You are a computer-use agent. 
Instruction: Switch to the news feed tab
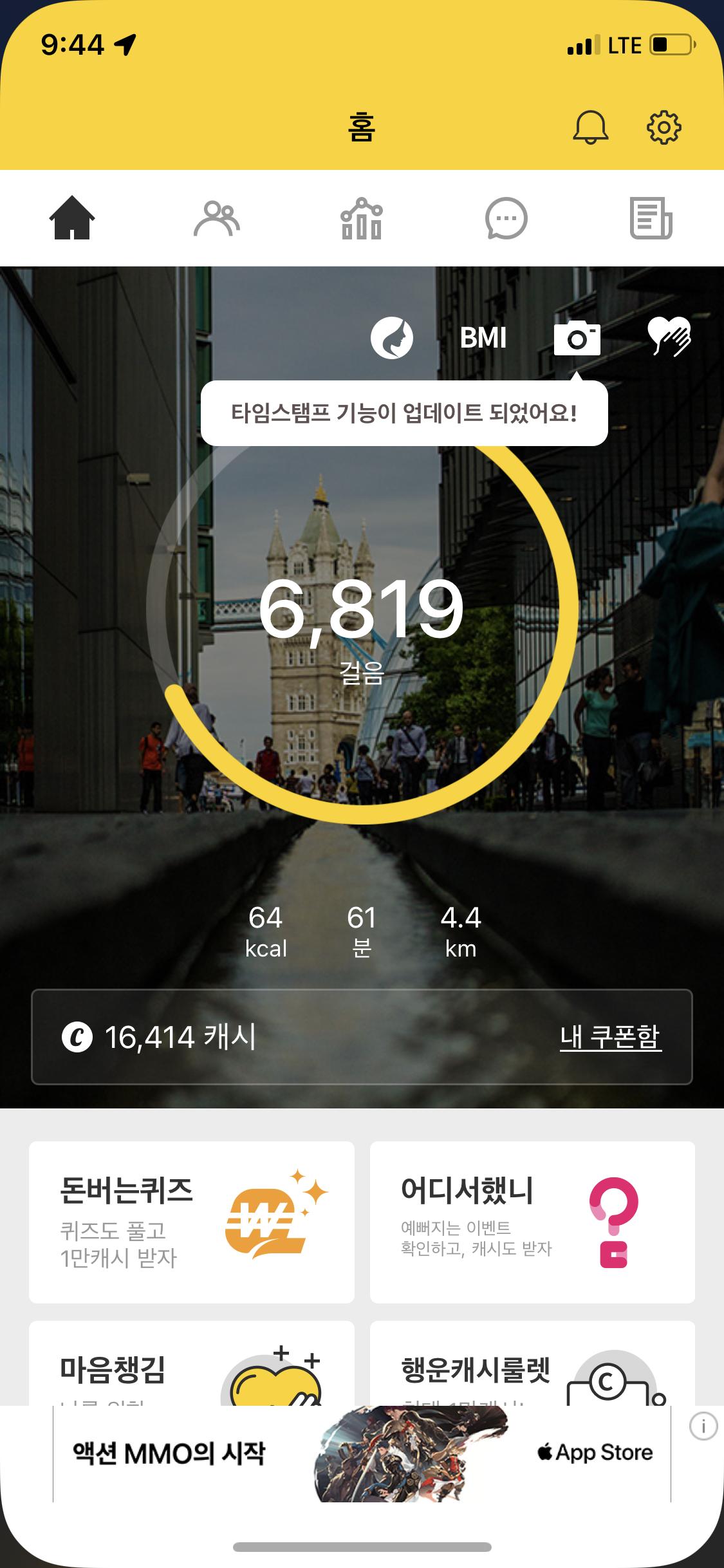tap(650, 219)
